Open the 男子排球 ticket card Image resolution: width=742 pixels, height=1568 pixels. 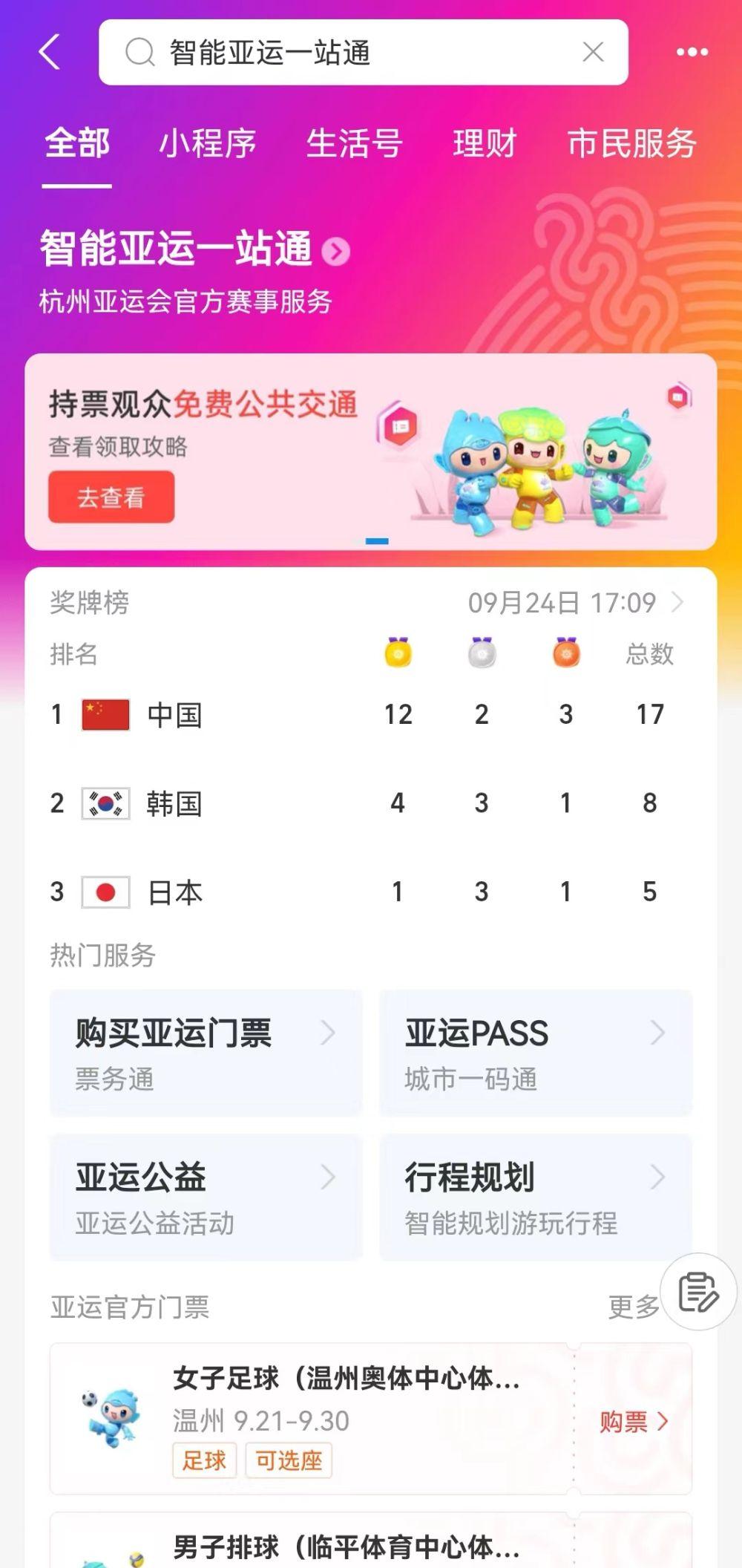(x=346, y=1547)
